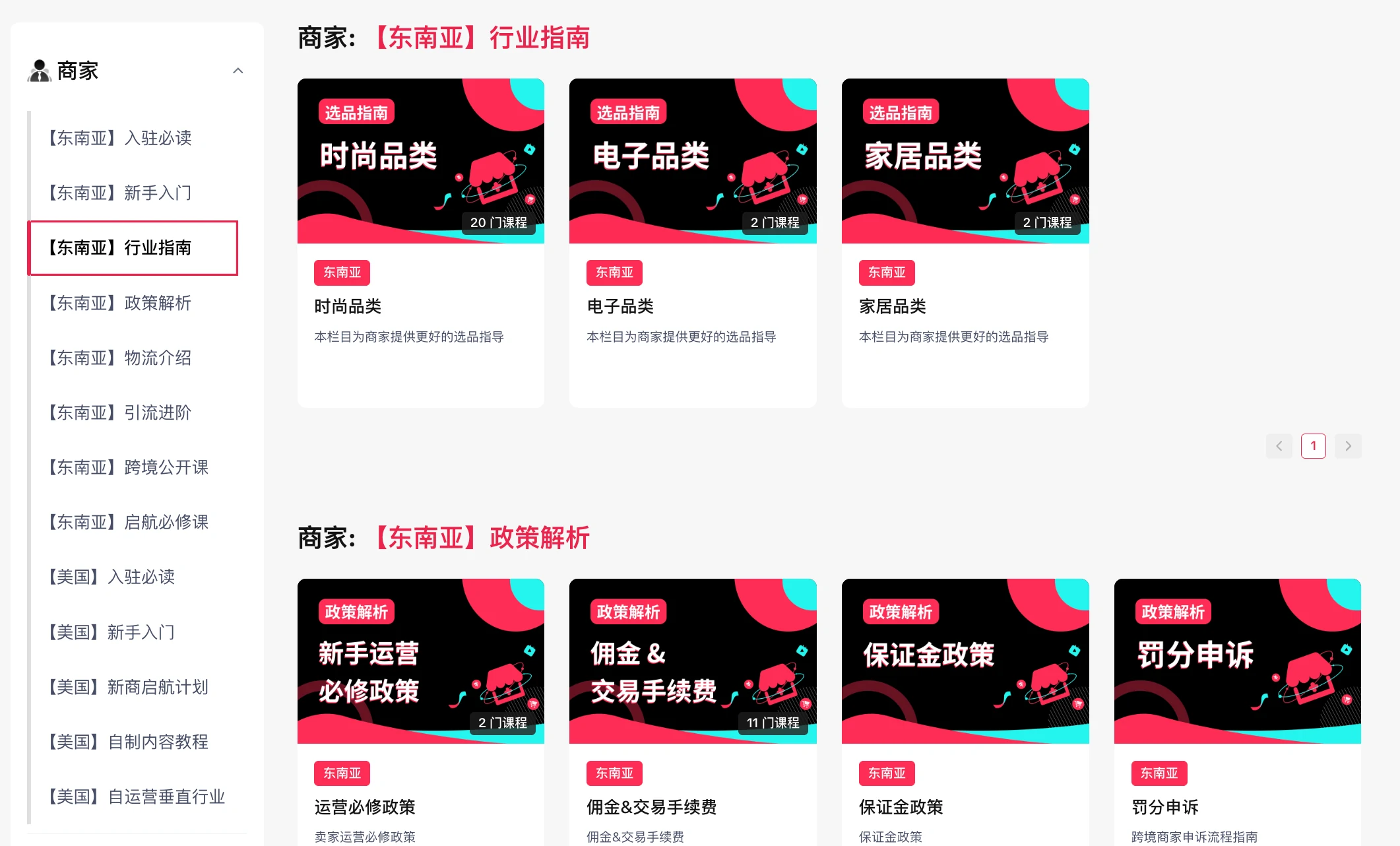Open 【美国】新商启航计划
Viewport: 1400px width, 846px height.
coord(128,687)
